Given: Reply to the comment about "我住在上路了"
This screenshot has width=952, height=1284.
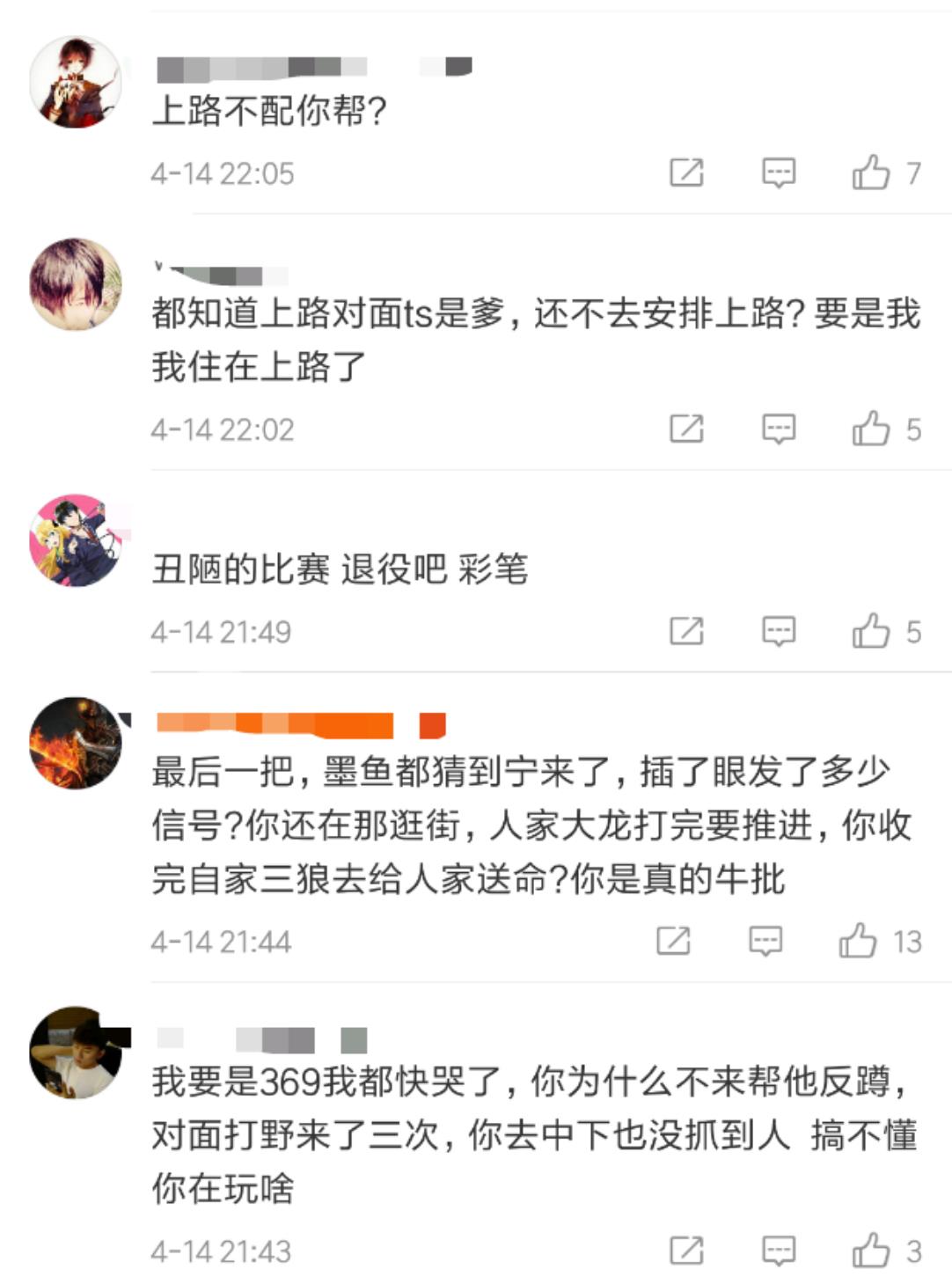Looking at the screenshot, I should (778, 429).
